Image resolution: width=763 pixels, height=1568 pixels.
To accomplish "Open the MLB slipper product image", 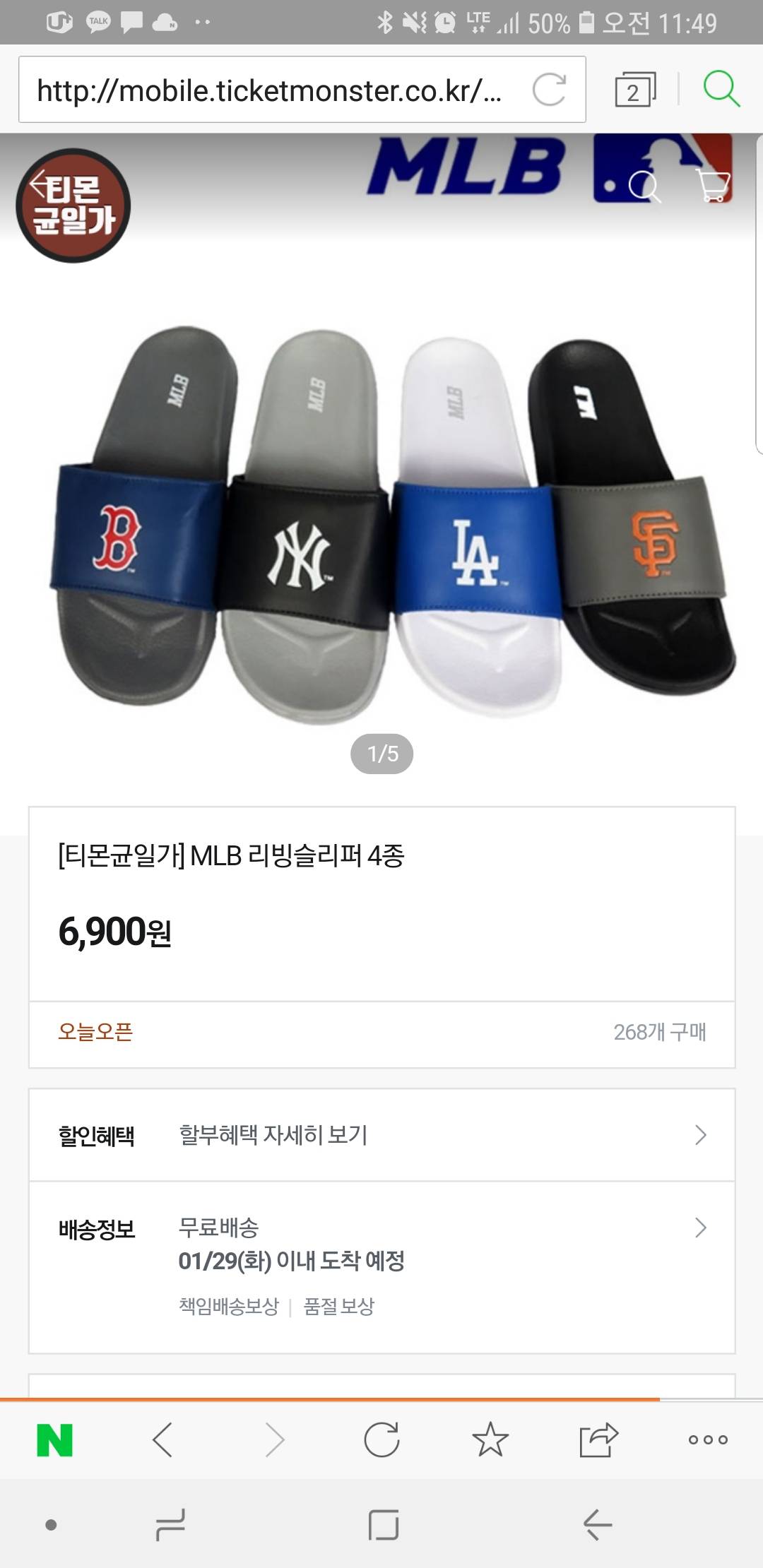I will coord(381,523).
